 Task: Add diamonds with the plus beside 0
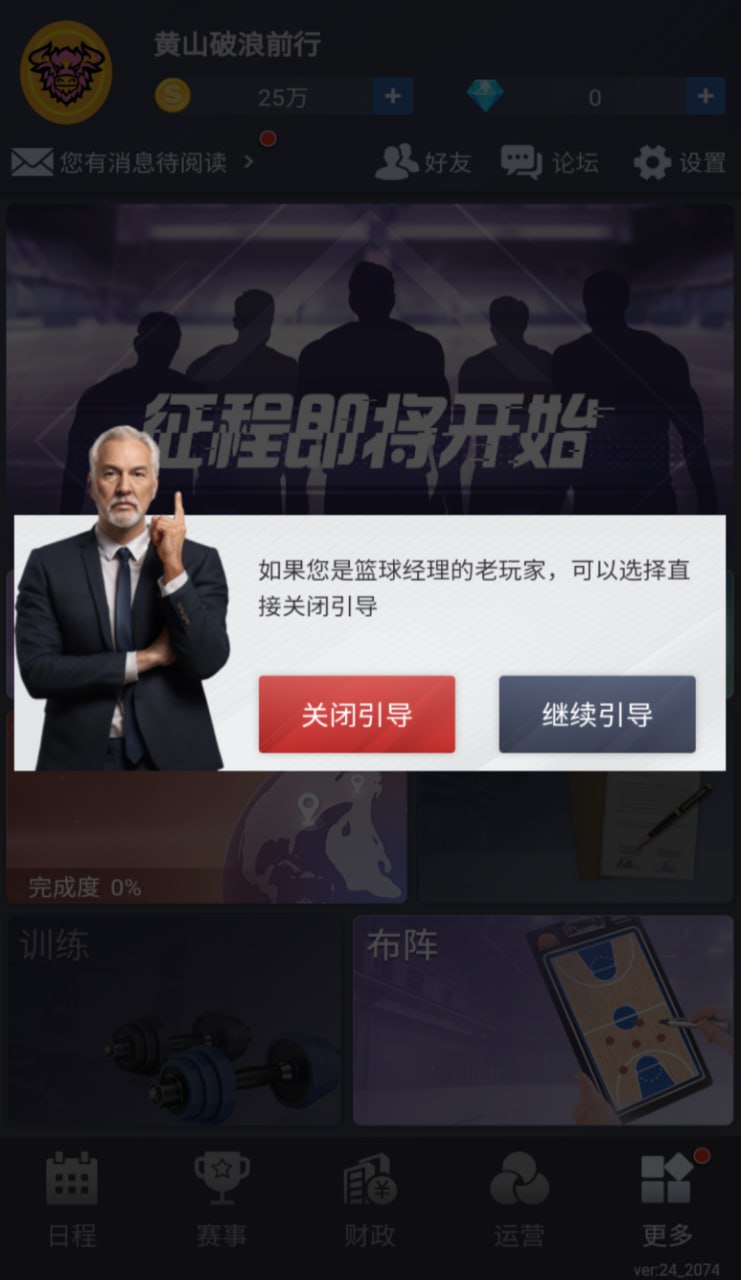tap(705, 96)
